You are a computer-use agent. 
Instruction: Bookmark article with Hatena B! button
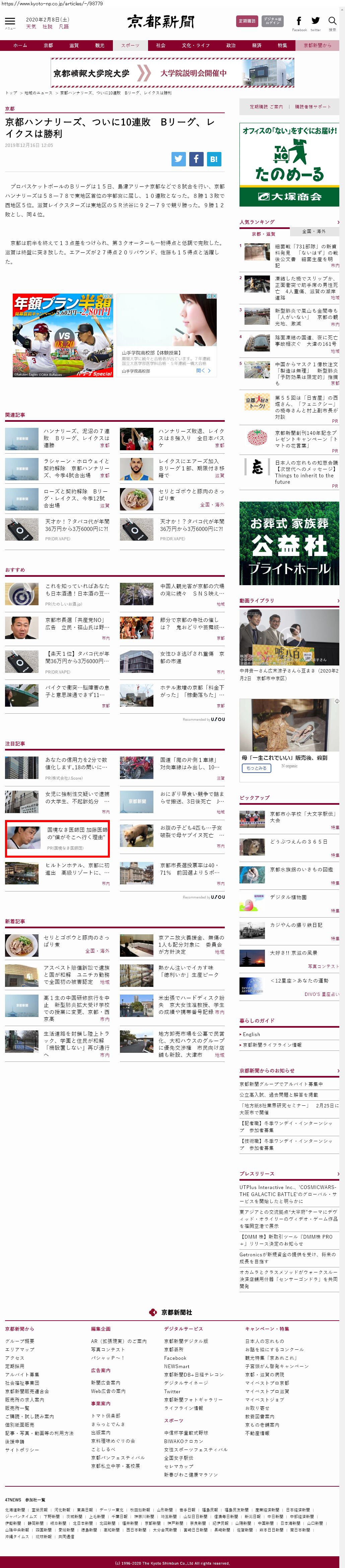click(213, 159)
